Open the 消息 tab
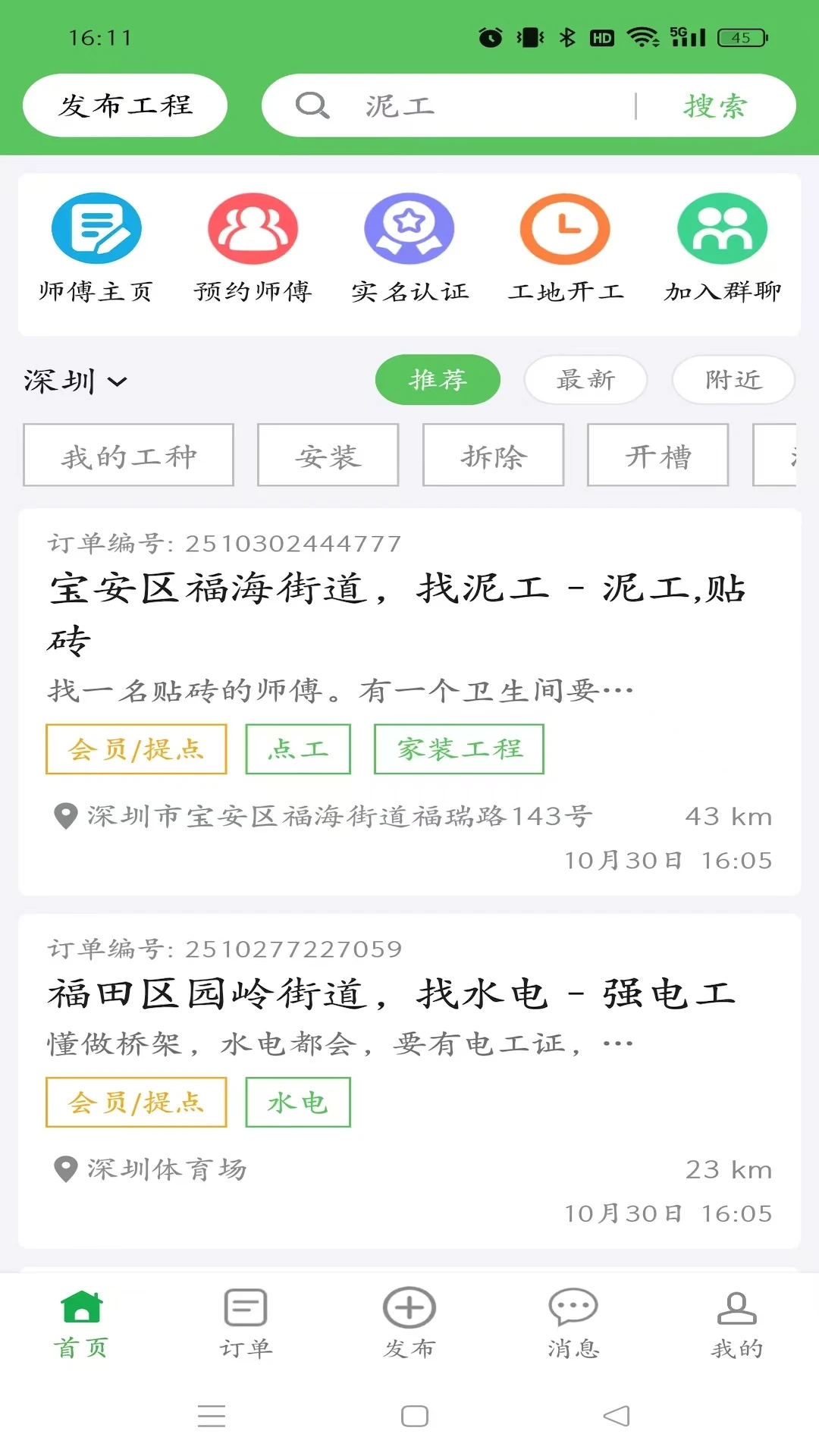The image size is (819, 1456). click(x=573, y=1323)
